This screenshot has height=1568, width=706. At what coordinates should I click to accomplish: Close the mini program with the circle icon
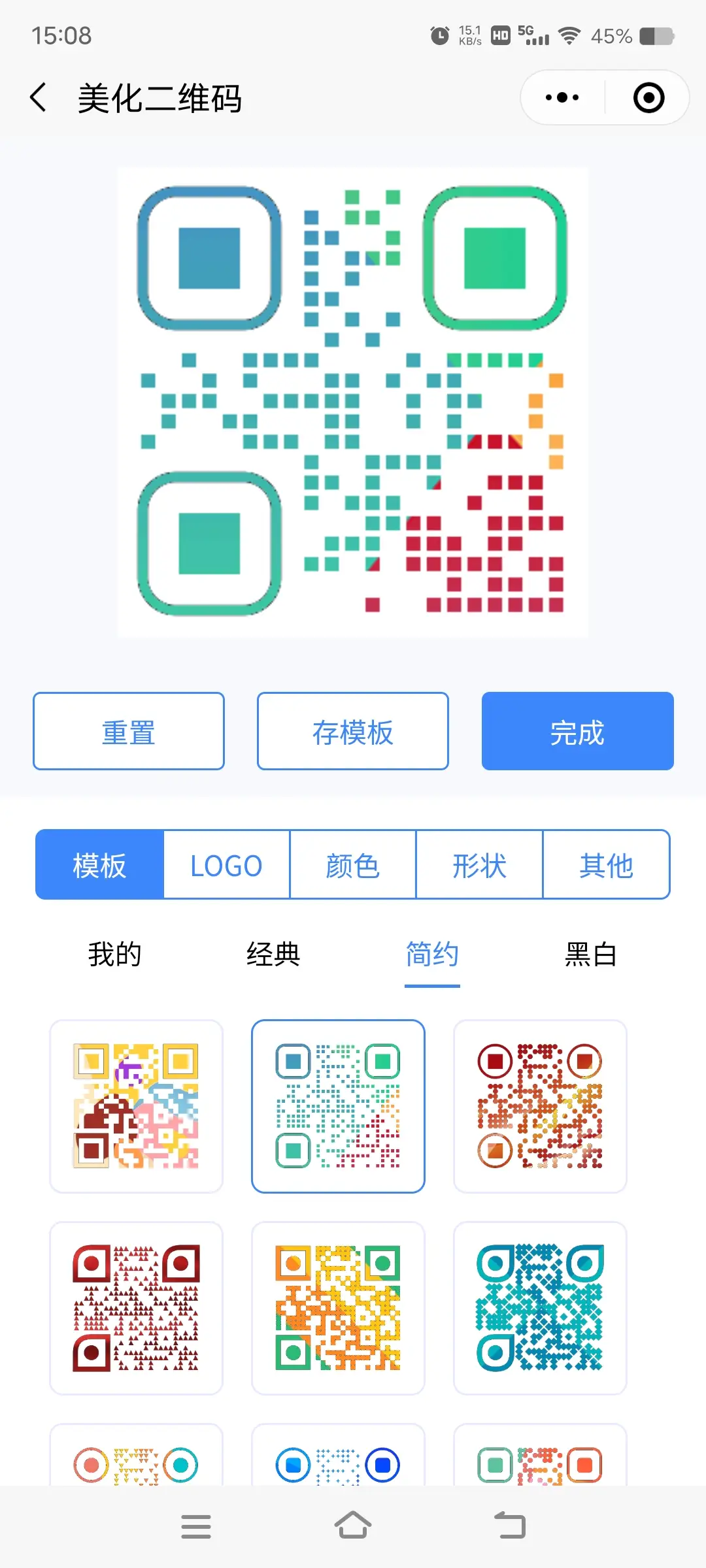[648, 98]
